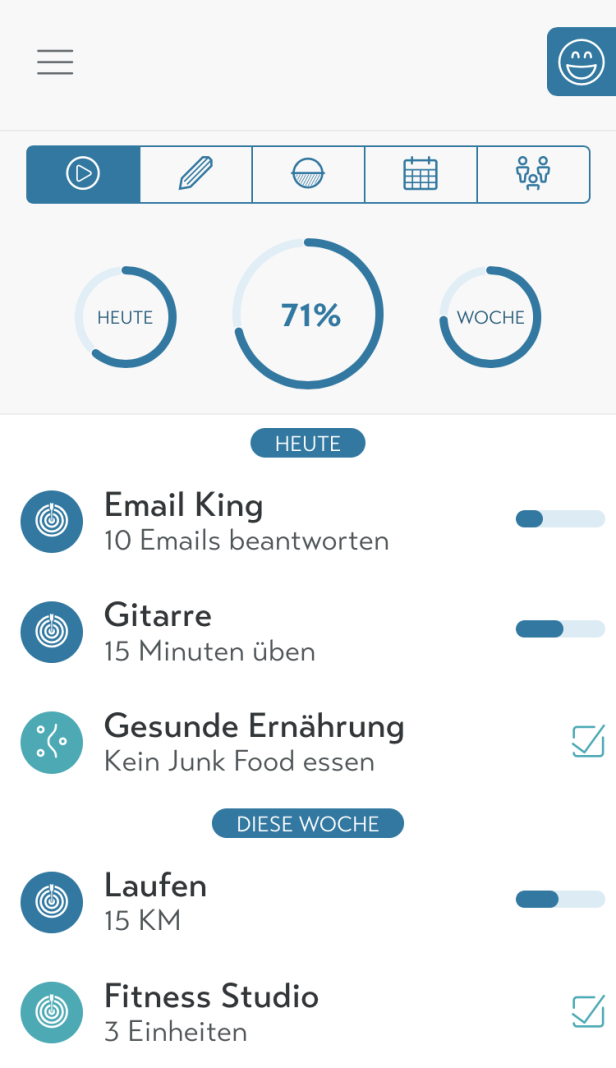Tap the HEUTE progress circle
Screen dimensions: 616x1068
point(125,317)
